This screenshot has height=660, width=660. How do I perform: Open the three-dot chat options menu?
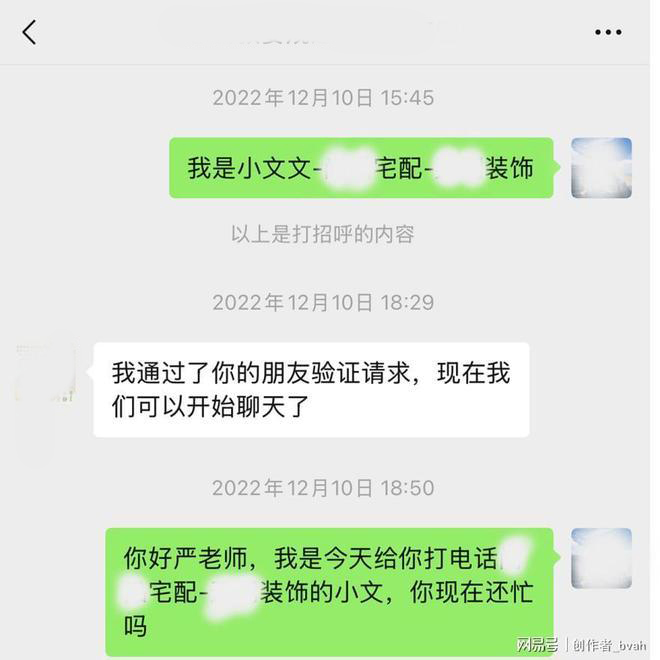[x=608, y=32]
